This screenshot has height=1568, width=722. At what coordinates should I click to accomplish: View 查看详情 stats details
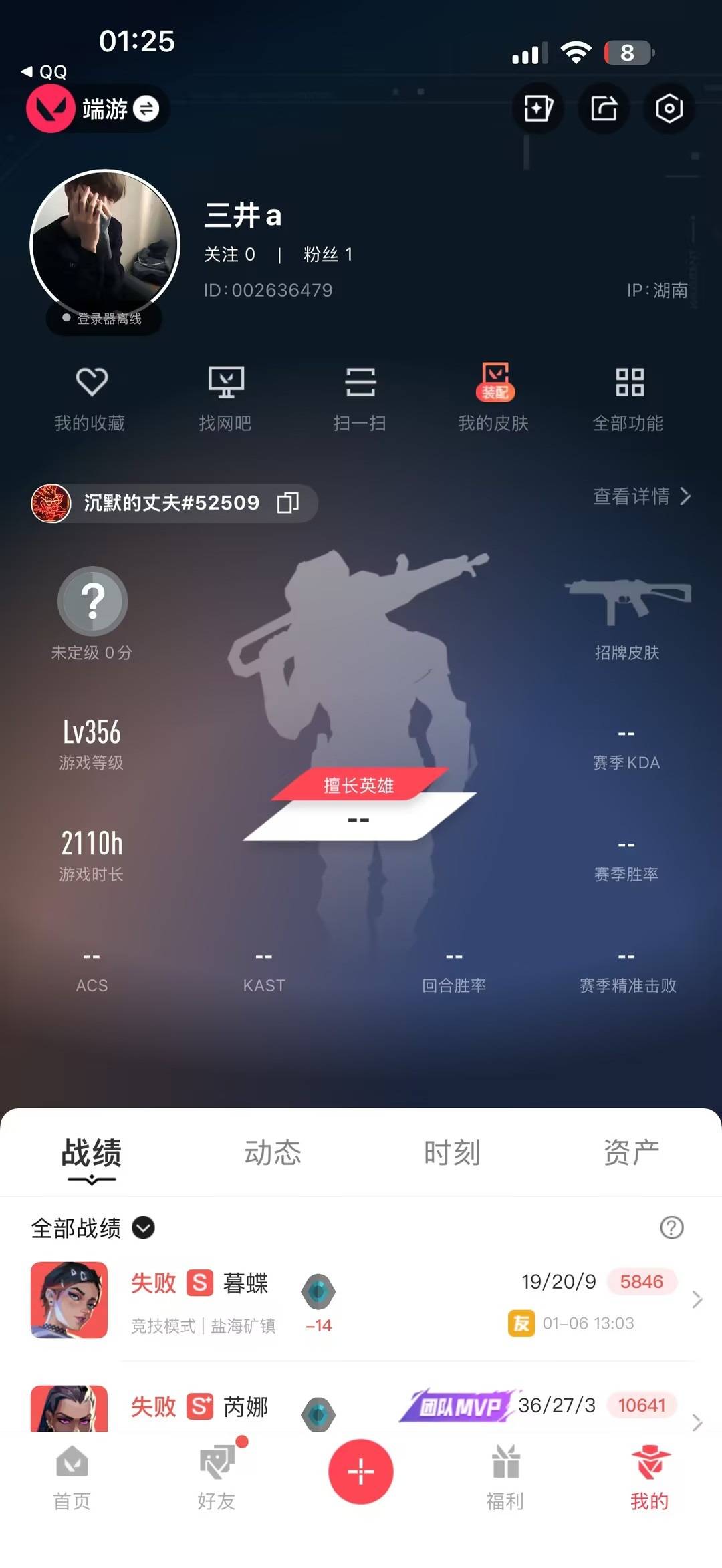[x=641, y=496]
